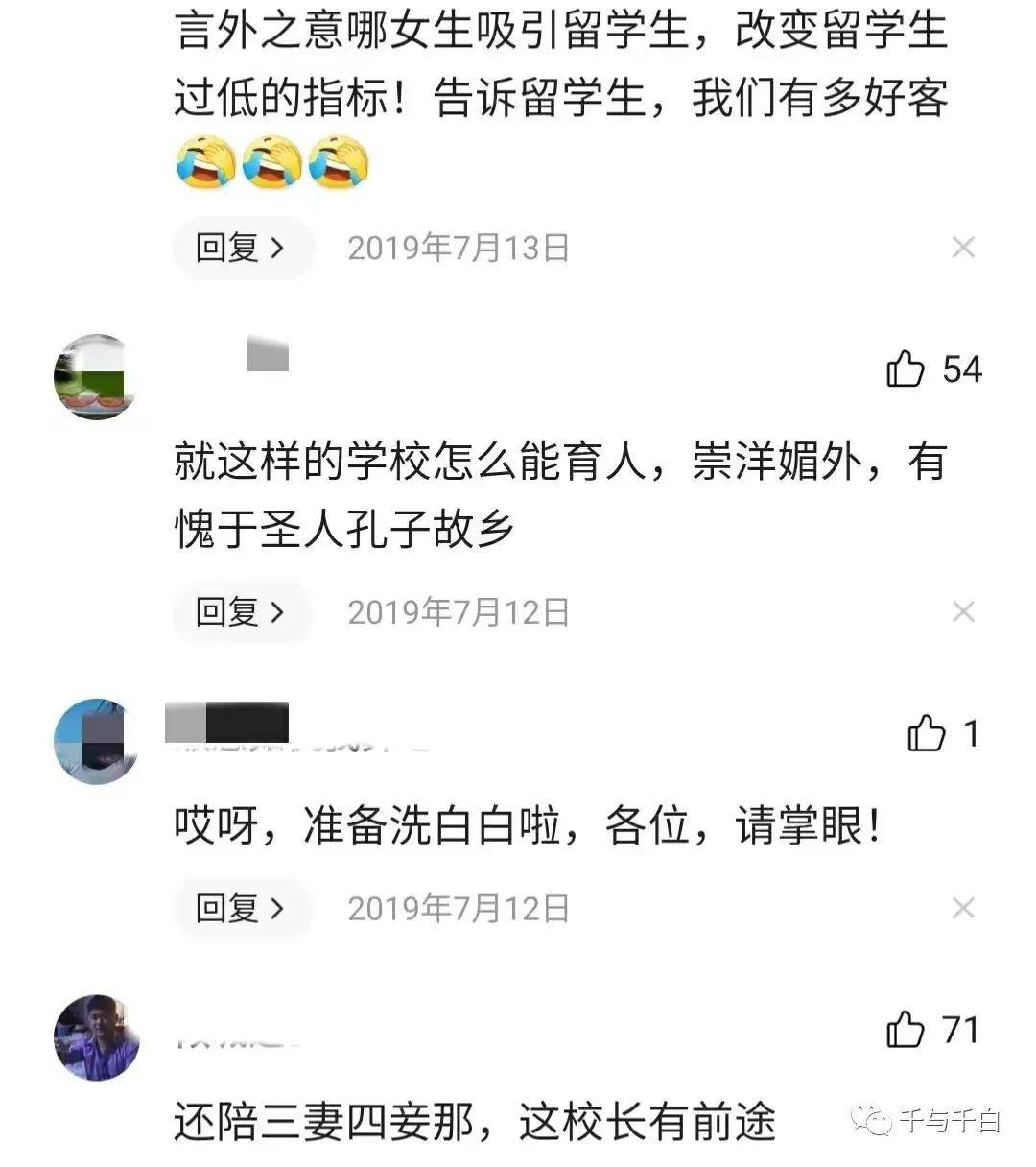This screenshot has width=1036, height=1167.
Task: Toggle like on the comment with 71 likes
Action: click(x=905, y=1031)
